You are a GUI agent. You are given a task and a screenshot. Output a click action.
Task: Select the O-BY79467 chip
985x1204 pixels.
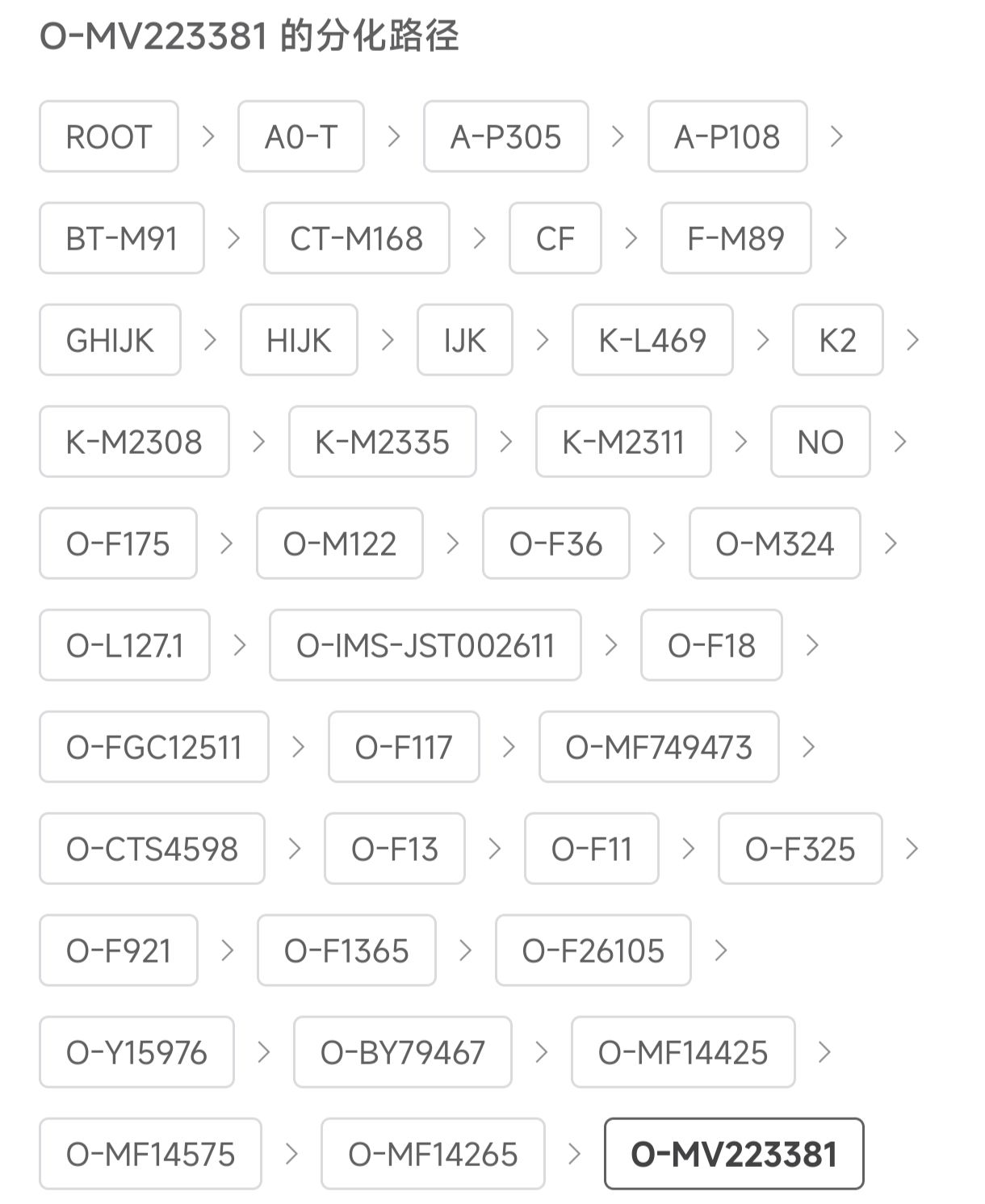click(402, 1052)
